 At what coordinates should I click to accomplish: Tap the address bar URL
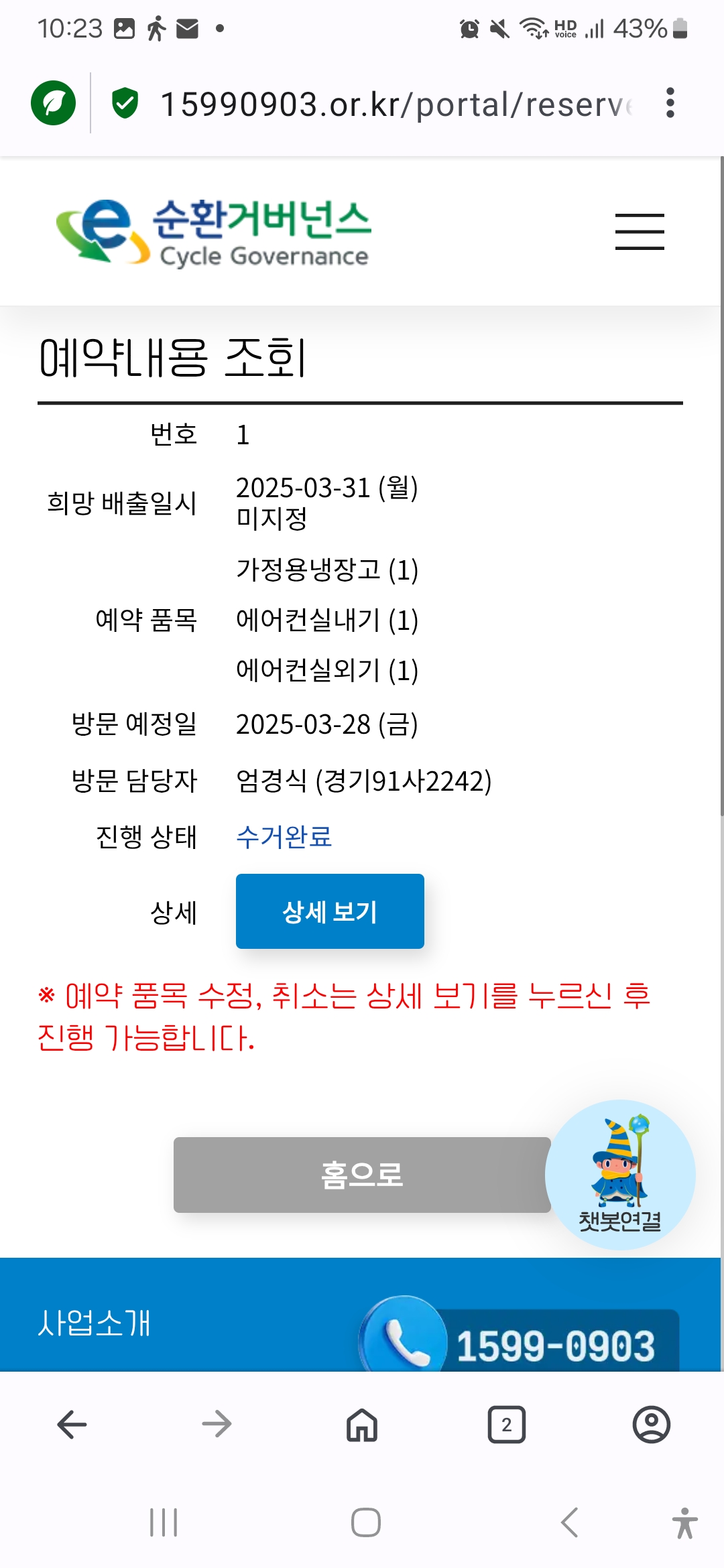396,105
